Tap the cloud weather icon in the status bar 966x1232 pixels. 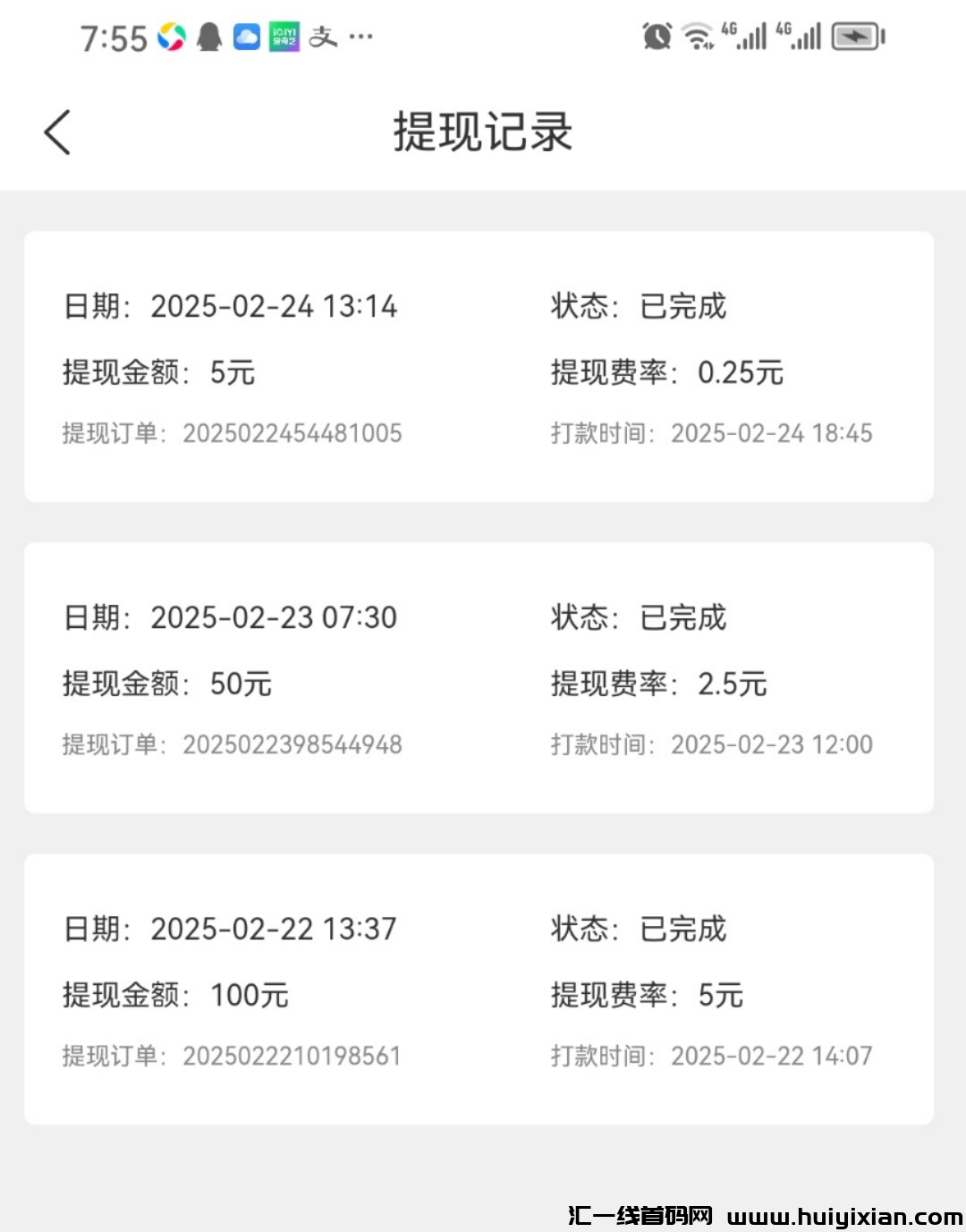[x=246, y=36]
